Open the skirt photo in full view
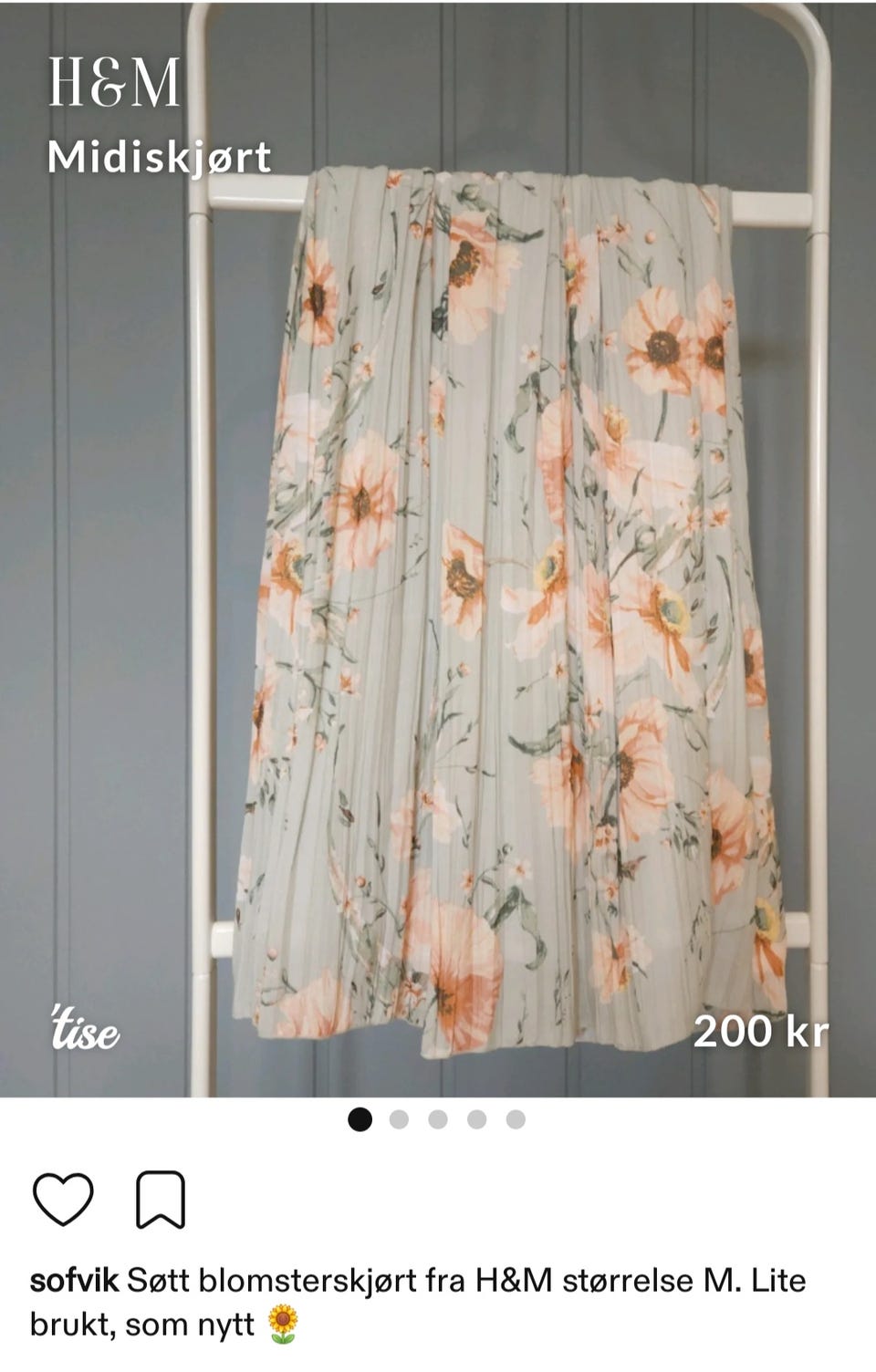The image size is (876, 1372). 438,547
